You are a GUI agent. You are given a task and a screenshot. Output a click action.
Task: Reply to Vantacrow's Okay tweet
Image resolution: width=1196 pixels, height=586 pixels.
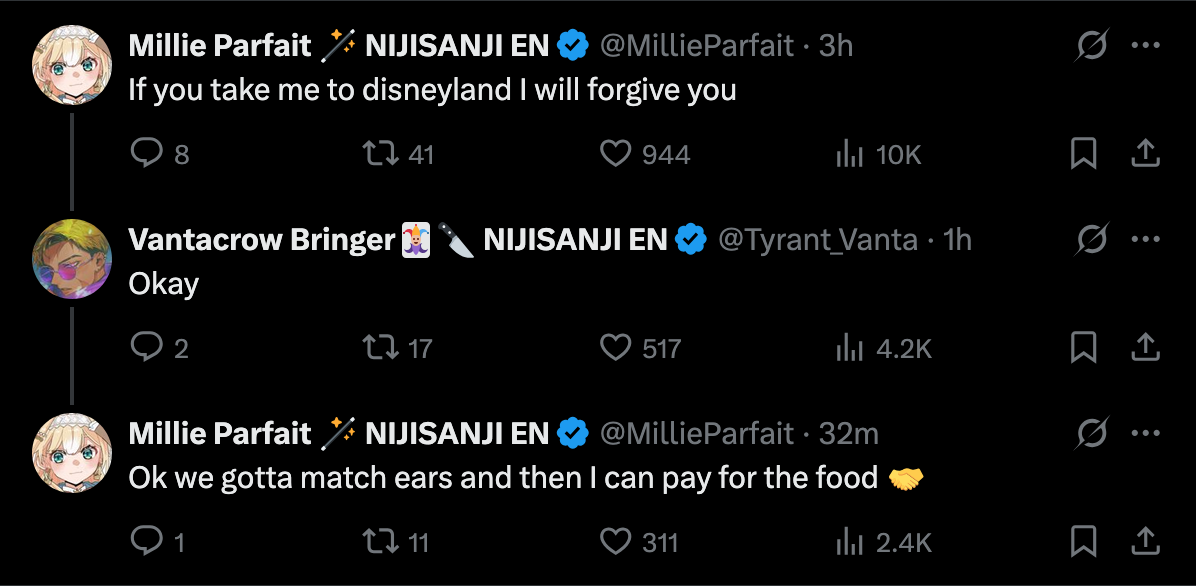[147, 347]
